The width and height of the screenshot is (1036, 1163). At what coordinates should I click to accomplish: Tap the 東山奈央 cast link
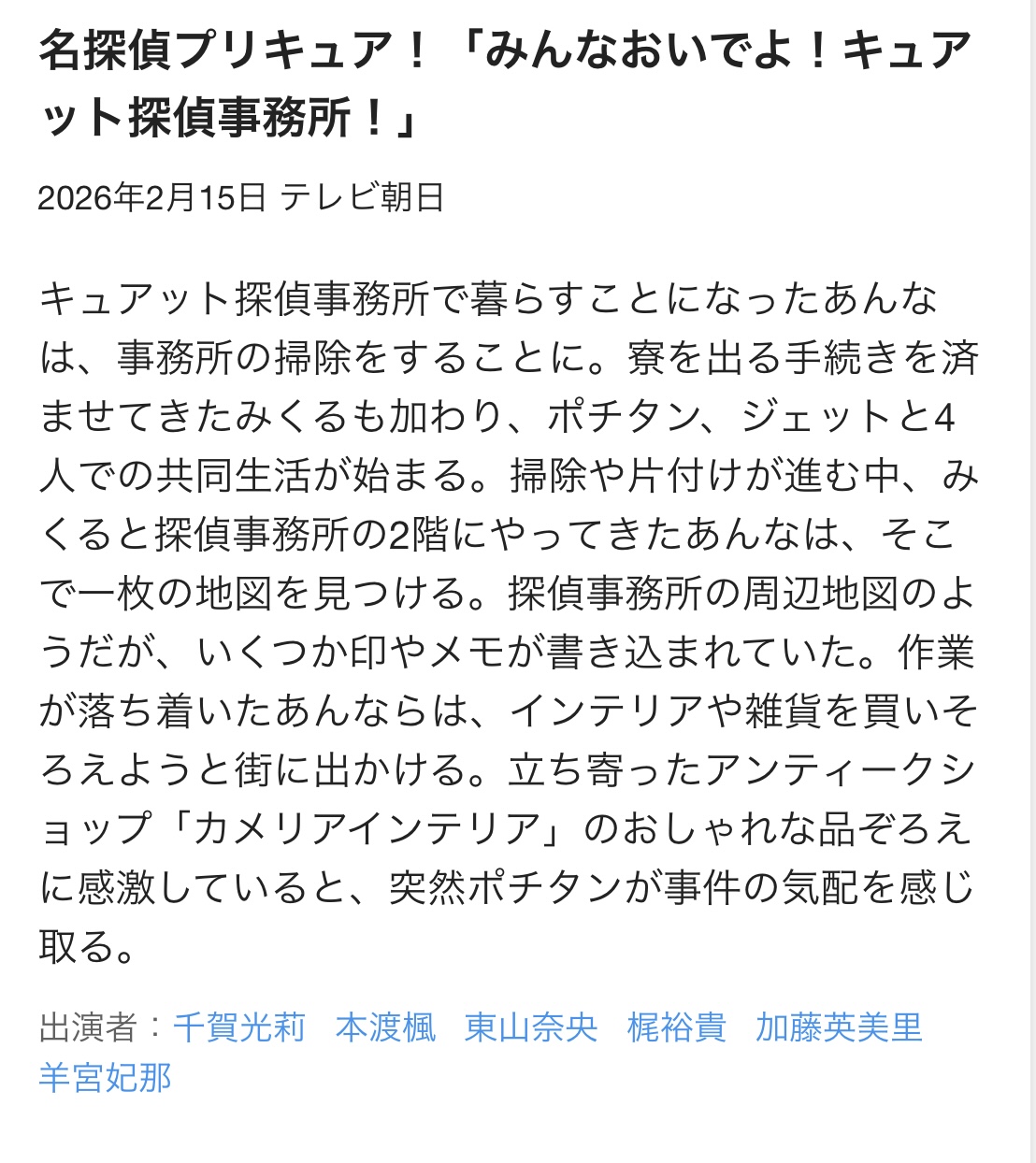531,1027
